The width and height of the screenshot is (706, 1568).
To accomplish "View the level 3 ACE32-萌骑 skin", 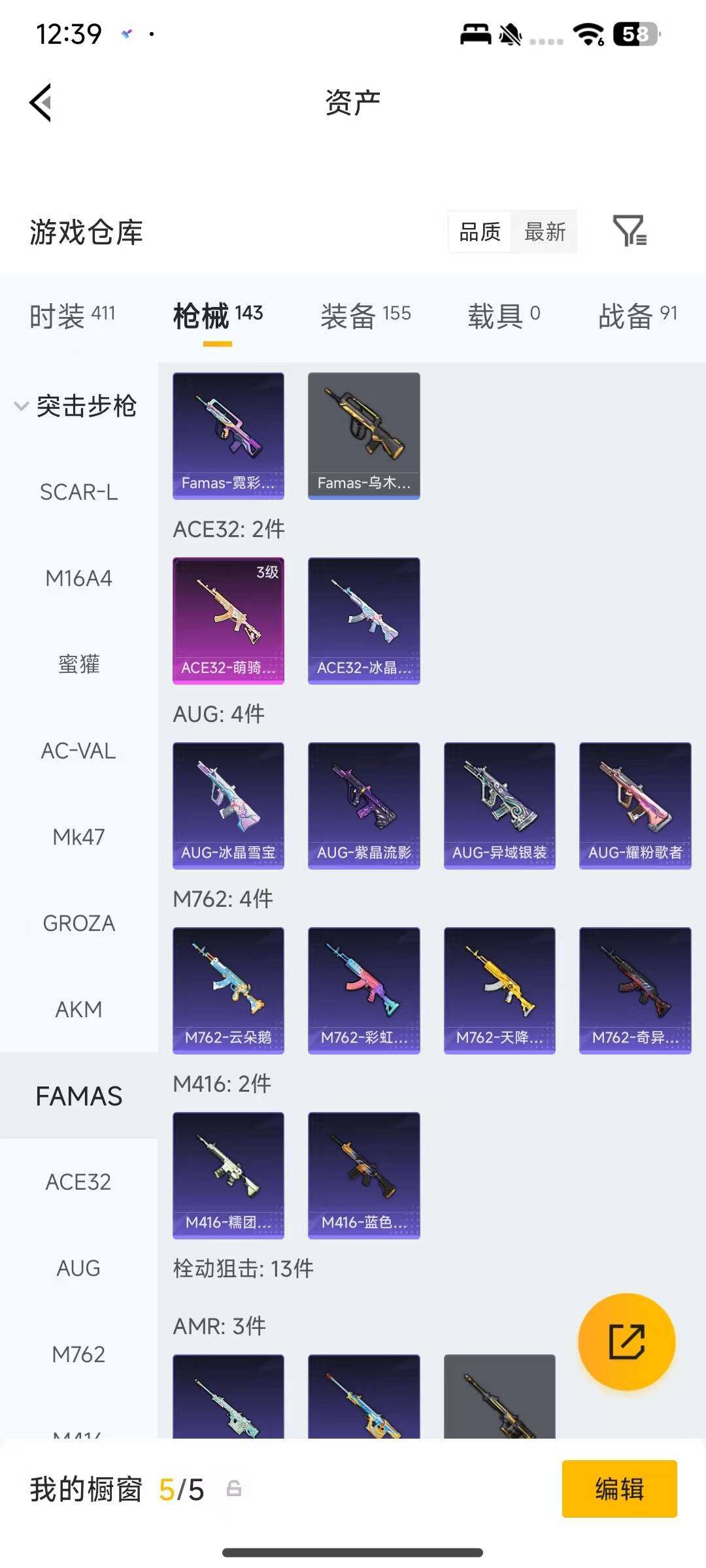I will click(x=228, y=621).
